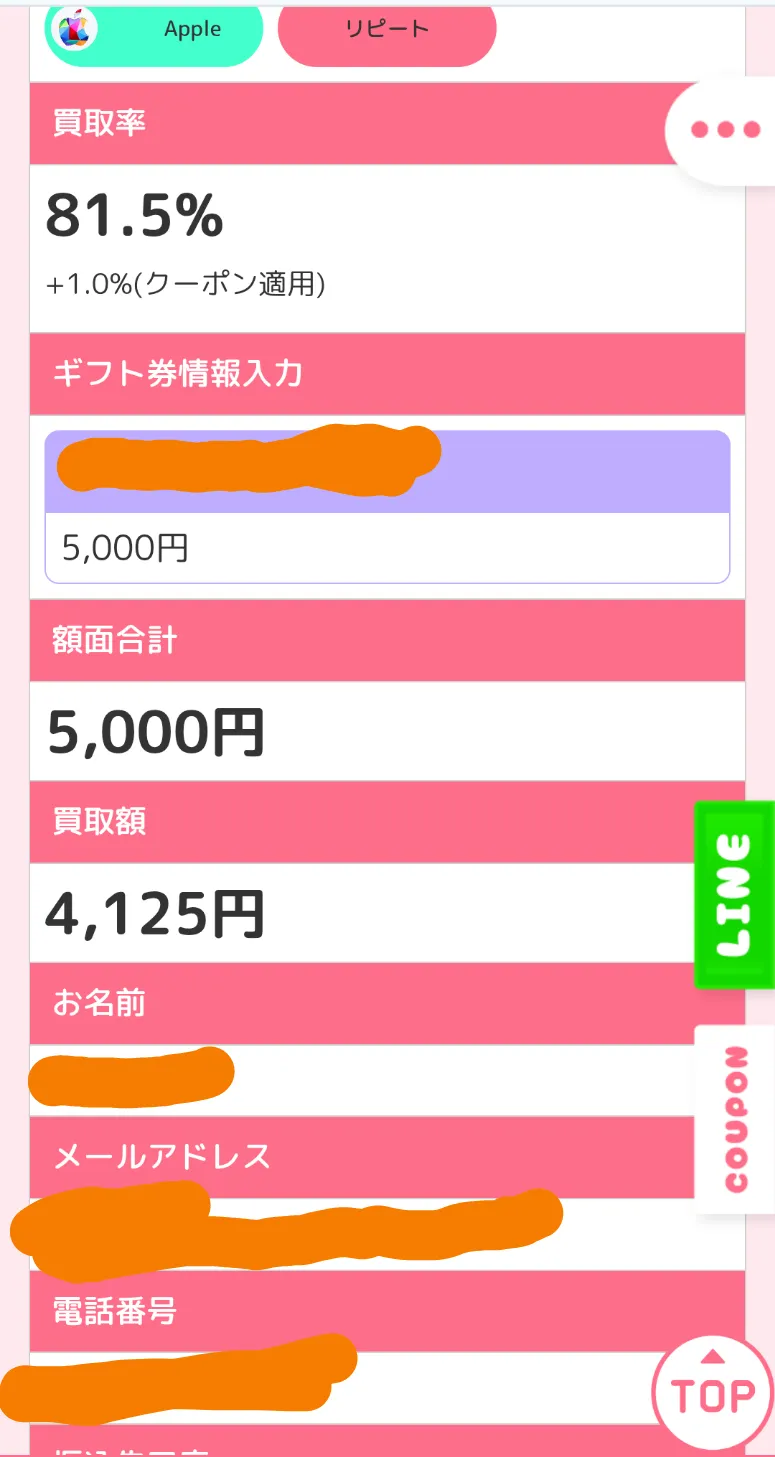Open the COUPON side tab
The image size is (775, 1457).
(735, 1119)
